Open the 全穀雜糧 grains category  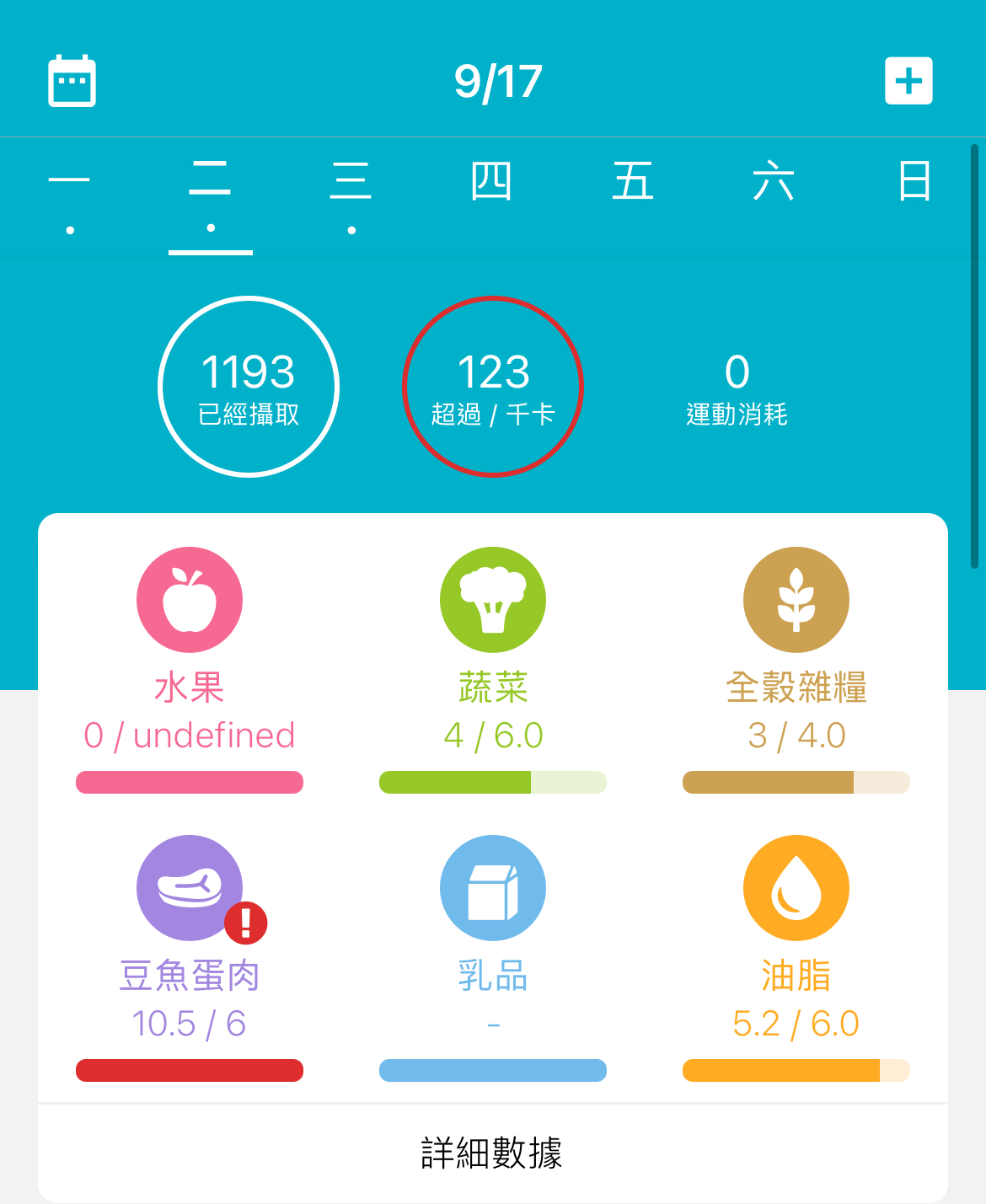coord(796,600)
